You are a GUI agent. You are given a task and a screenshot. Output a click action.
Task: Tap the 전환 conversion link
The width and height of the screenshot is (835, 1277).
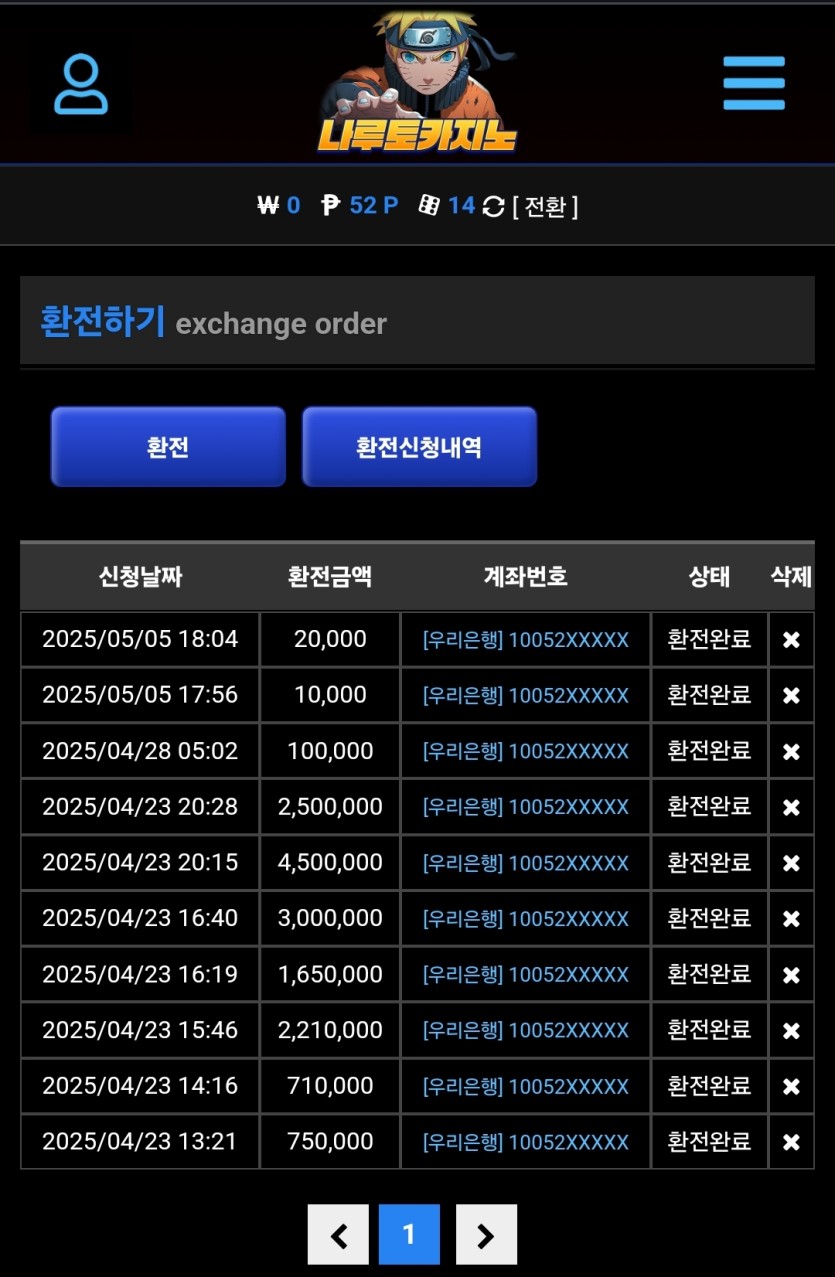[x=545, y=206]
